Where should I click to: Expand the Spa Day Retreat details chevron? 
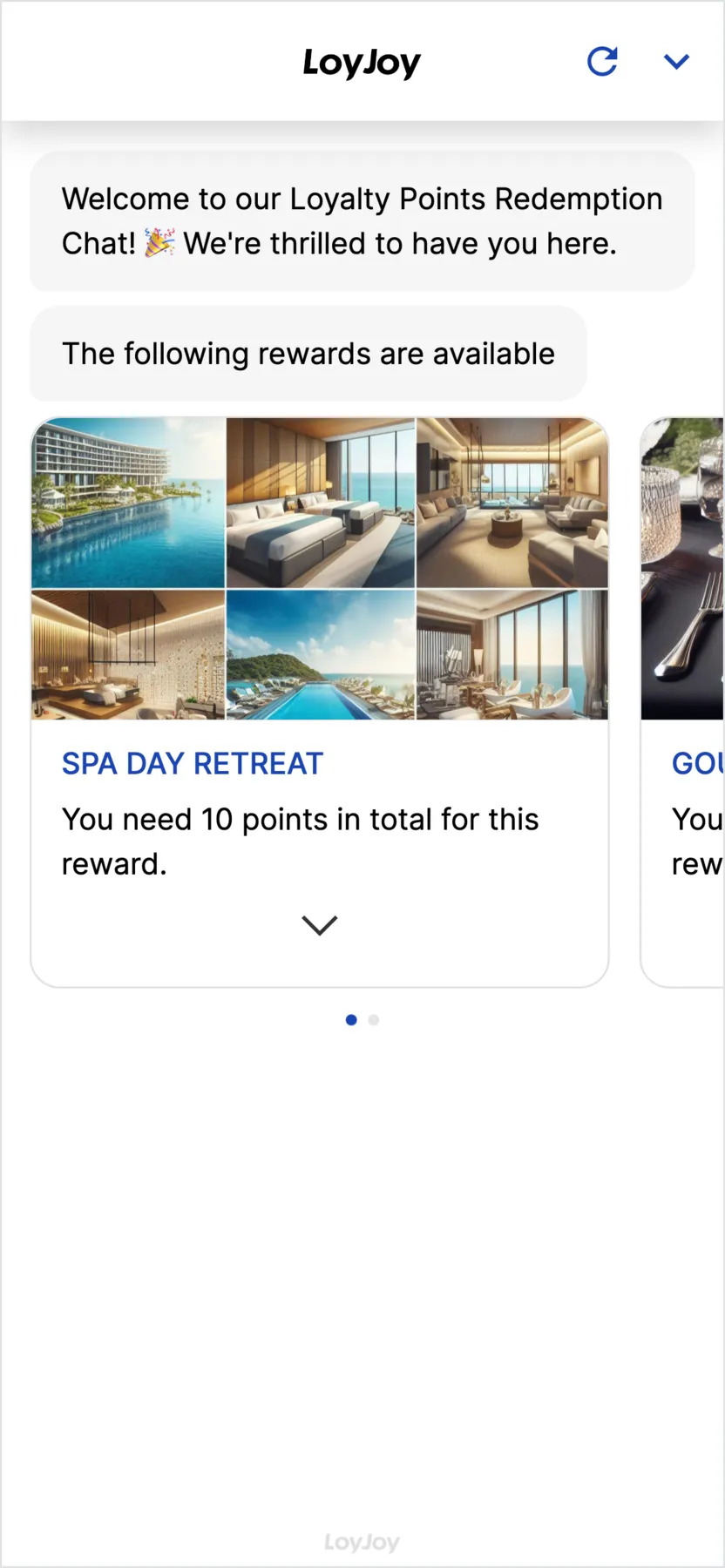pos(319,925)
